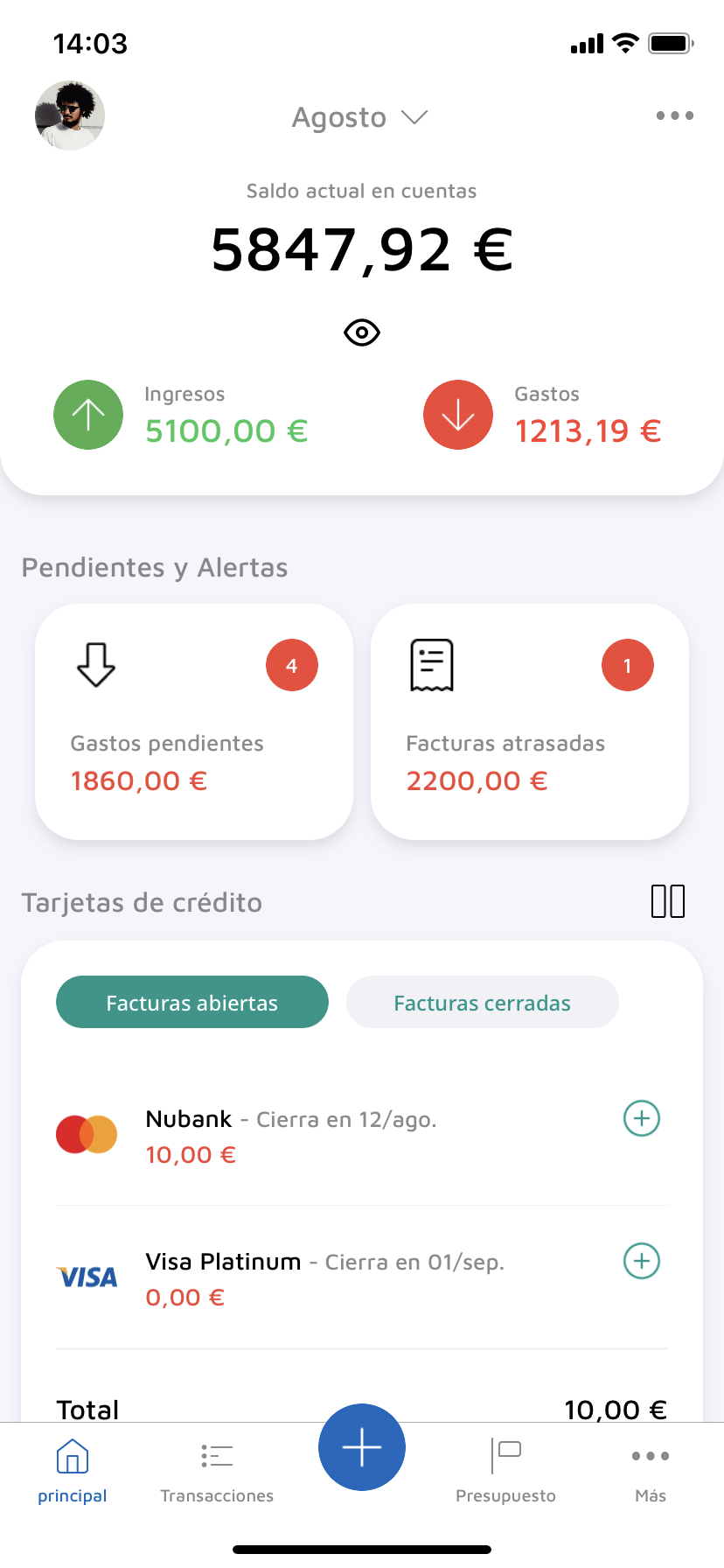The width and height of the screenshot is (724, 1568).
Task: Open the Facturas atrasadas card
Action: 530,722
